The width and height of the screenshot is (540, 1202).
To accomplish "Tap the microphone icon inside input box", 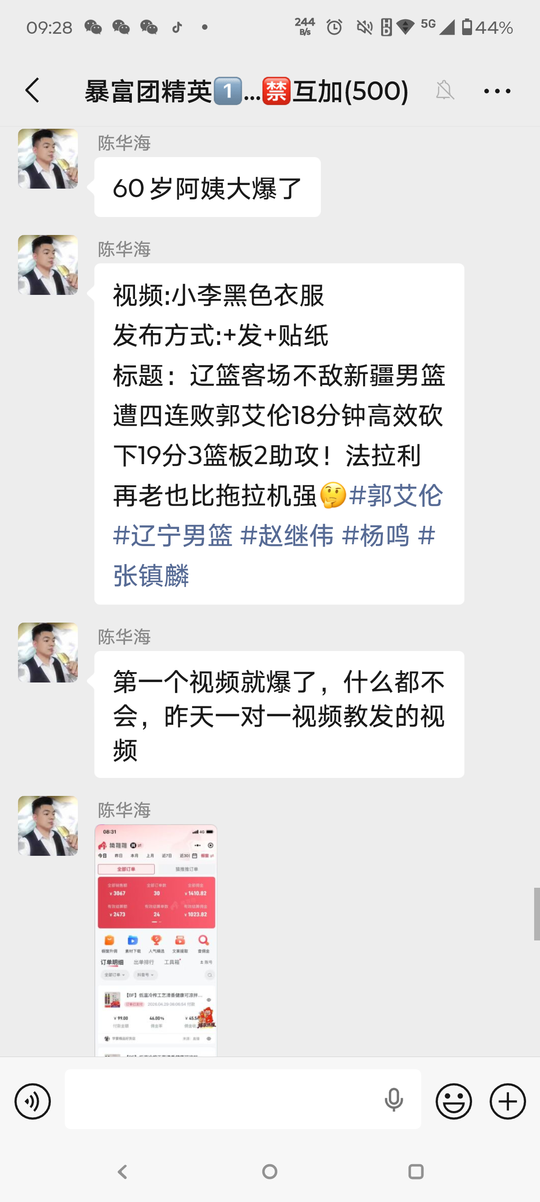I will [394, 1100].
